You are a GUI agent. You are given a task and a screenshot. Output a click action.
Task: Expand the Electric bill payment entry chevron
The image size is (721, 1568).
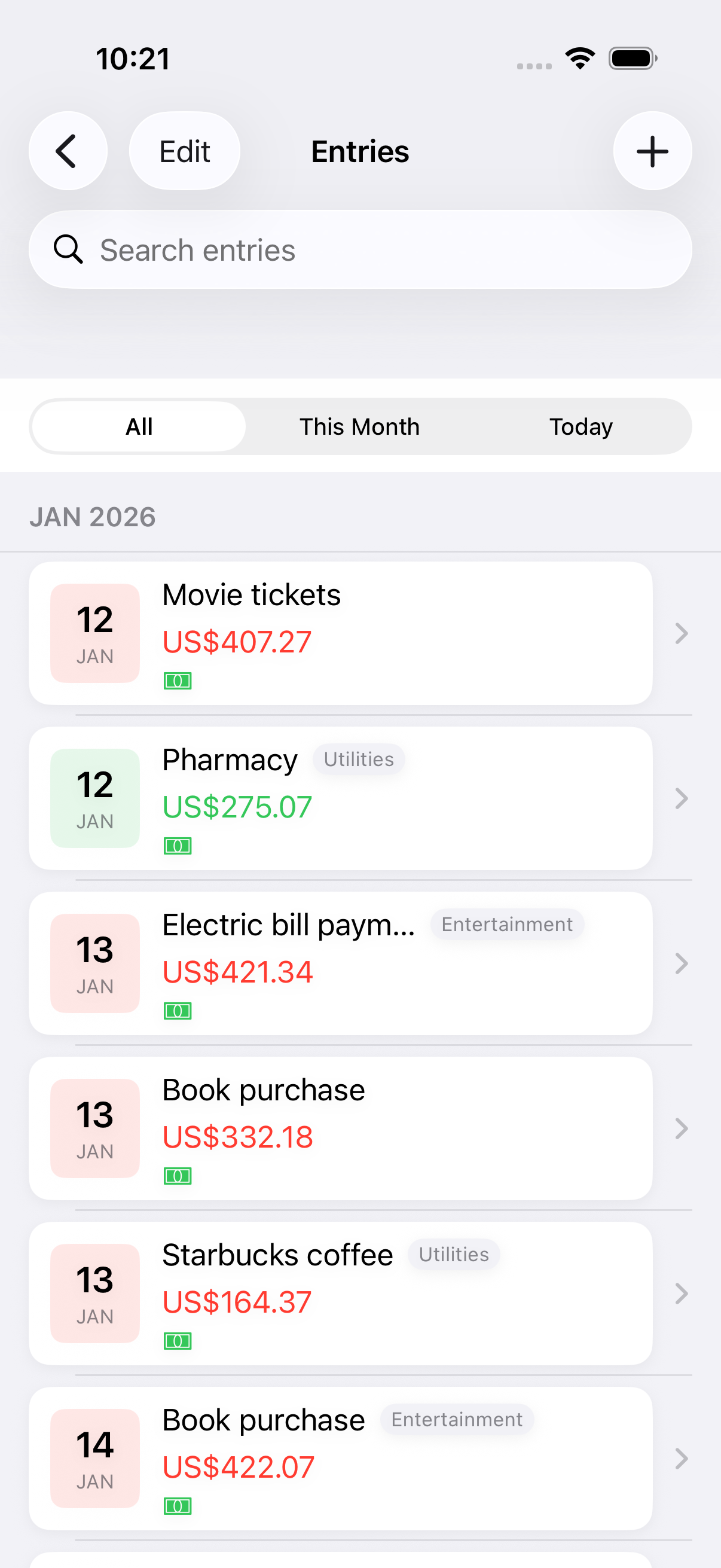(681, 963)
